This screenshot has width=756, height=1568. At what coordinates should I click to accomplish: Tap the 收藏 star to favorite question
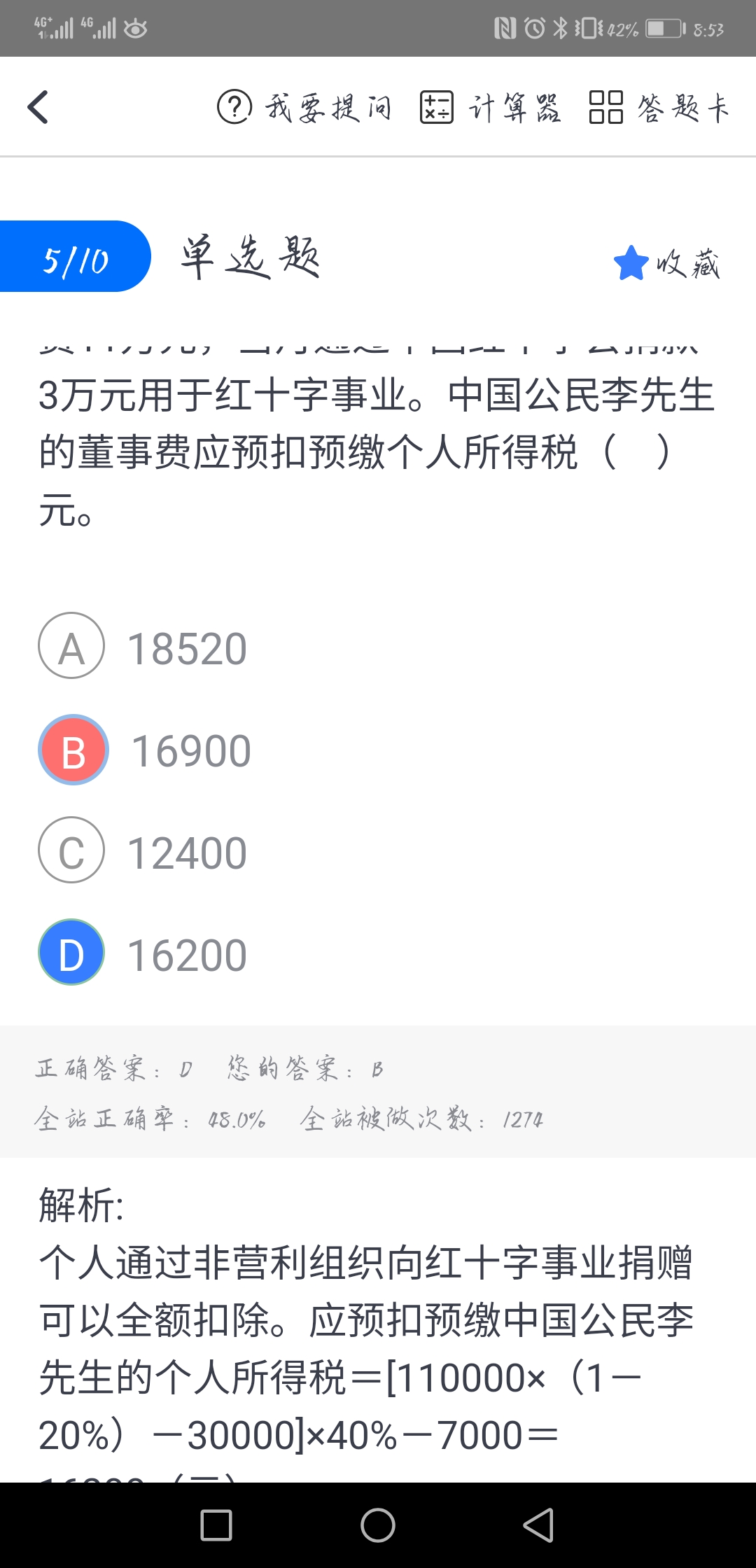(x=666, y=263)
